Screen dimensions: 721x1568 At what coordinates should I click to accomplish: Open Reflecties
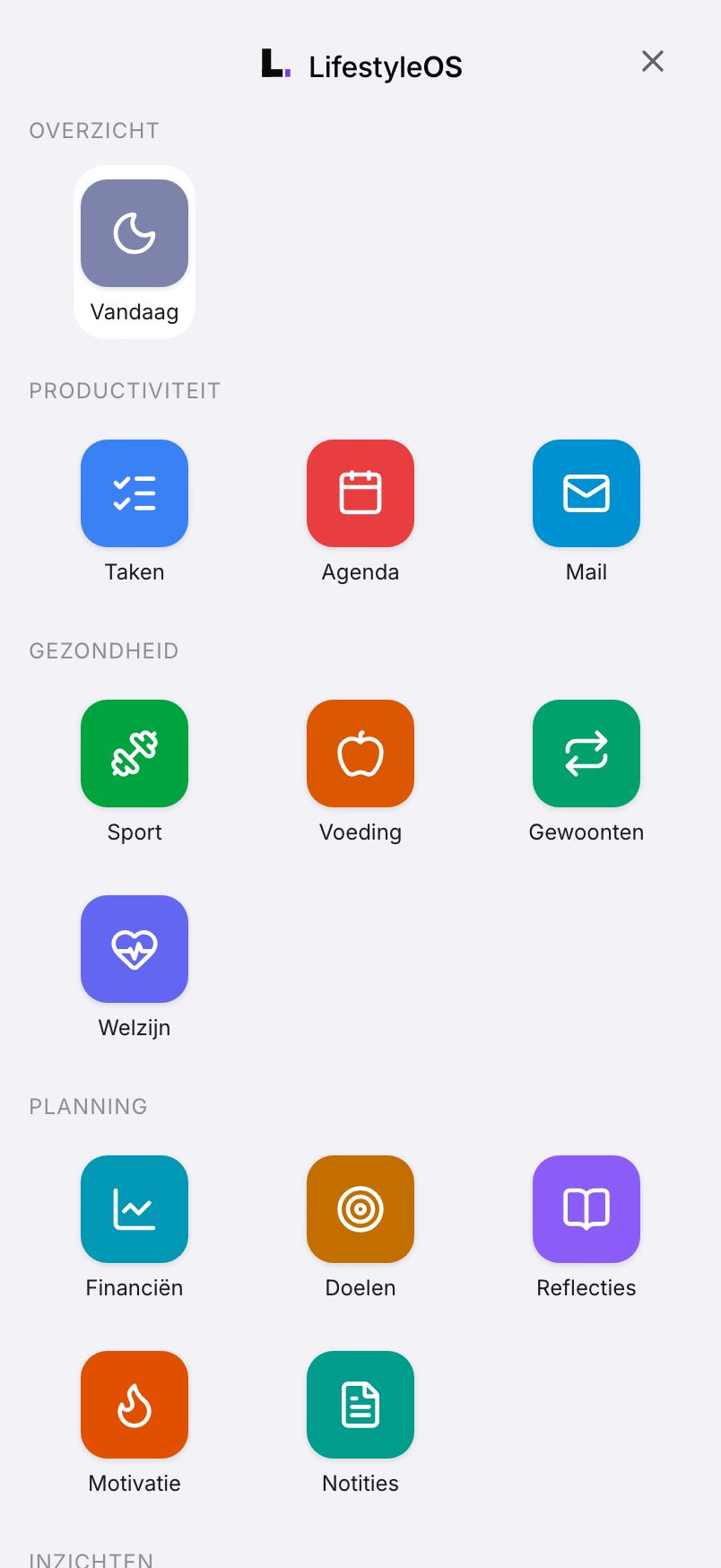586,1228
